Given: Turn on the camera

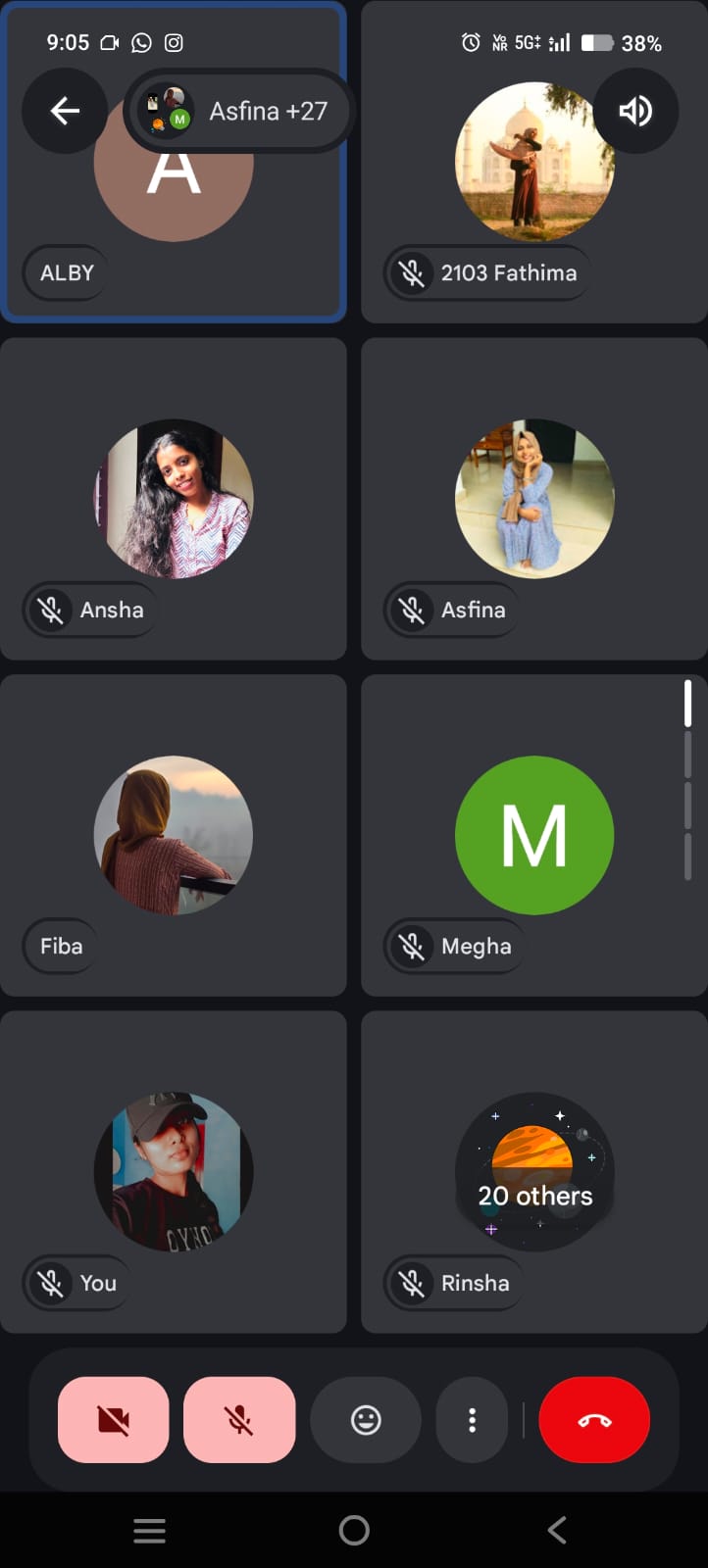Looking at the screenshot, I should click(114, 1420).
